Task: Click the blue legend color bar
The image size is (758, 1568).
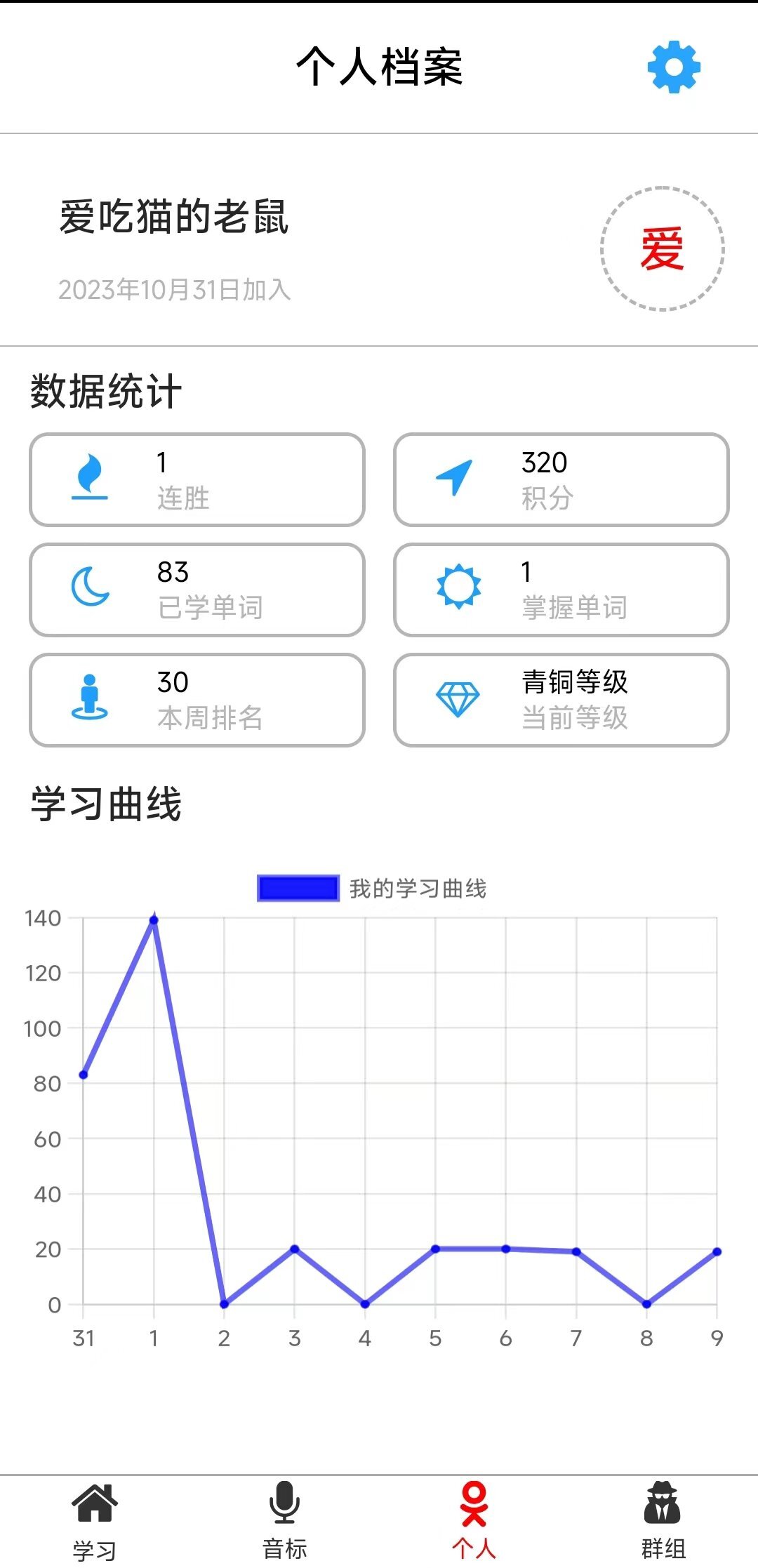Action: [299, 886]
